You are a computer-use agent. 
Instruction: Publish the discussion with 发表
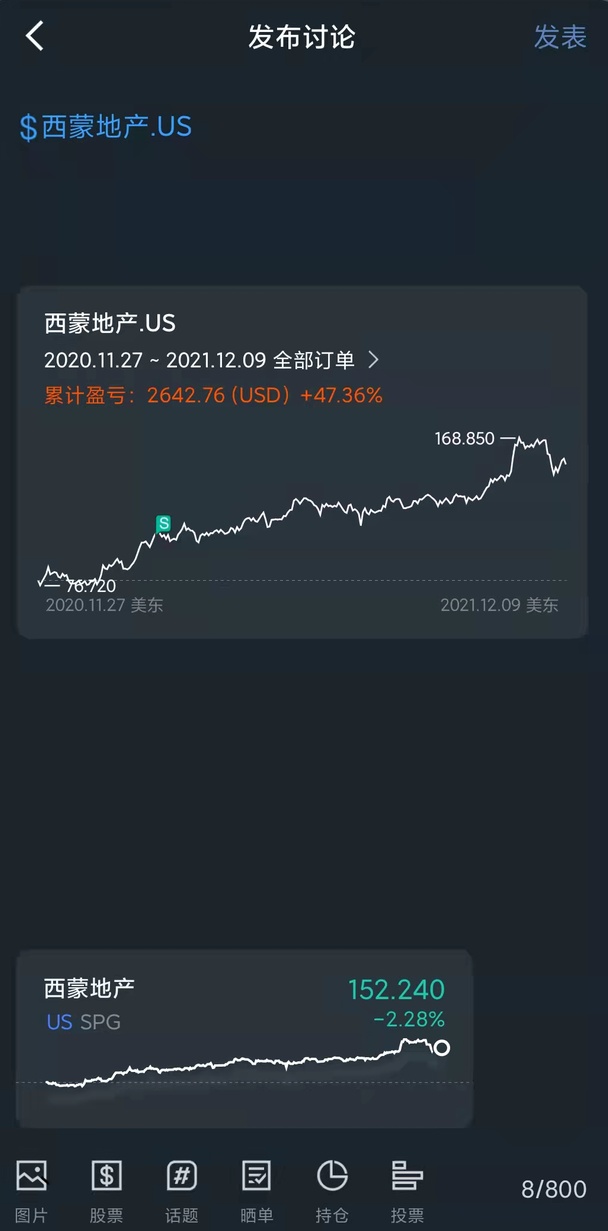click(559, 37)
